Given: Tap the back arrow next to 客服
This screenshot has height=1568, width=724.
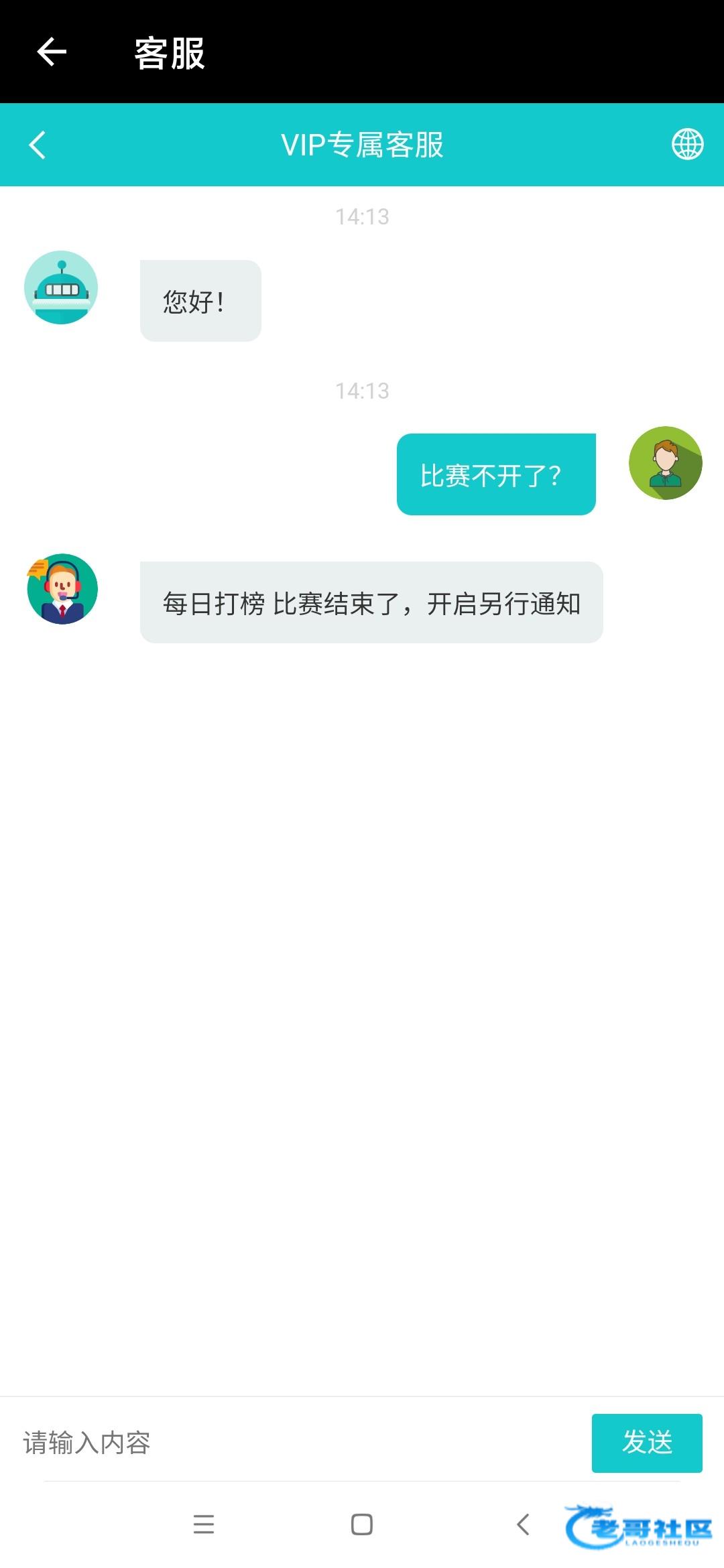Looking at the screenshot, I should point(52,52).
